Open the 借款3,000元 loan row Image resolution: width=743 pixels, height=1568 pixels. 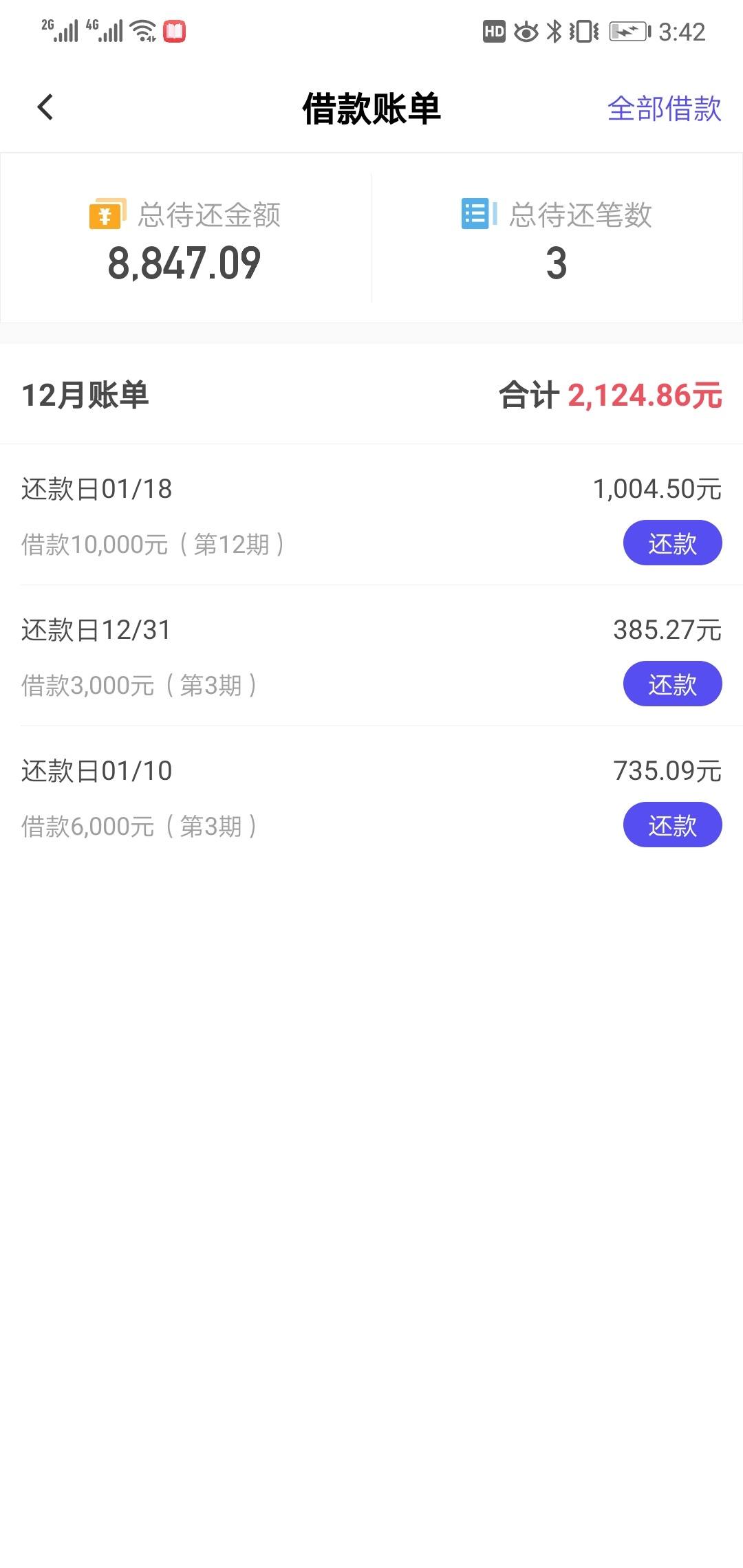[371, 656]
